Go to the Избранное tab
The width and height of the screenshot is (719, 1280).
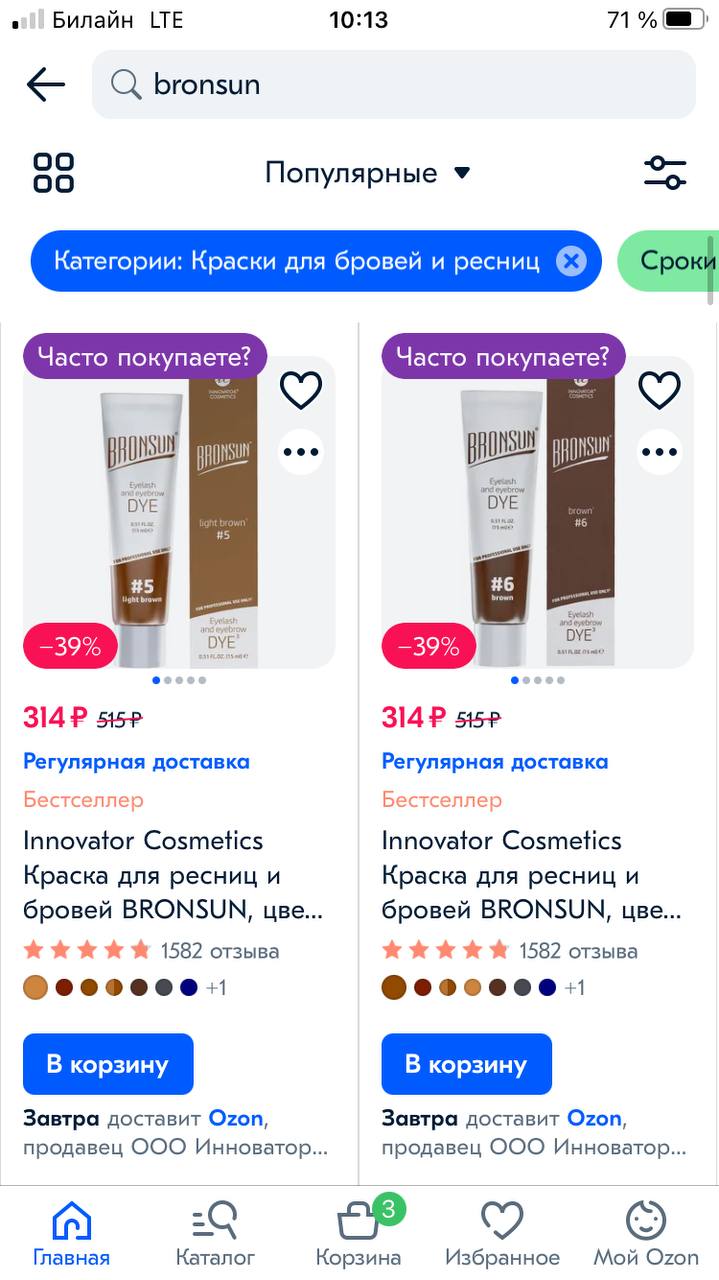point(502,1234)
